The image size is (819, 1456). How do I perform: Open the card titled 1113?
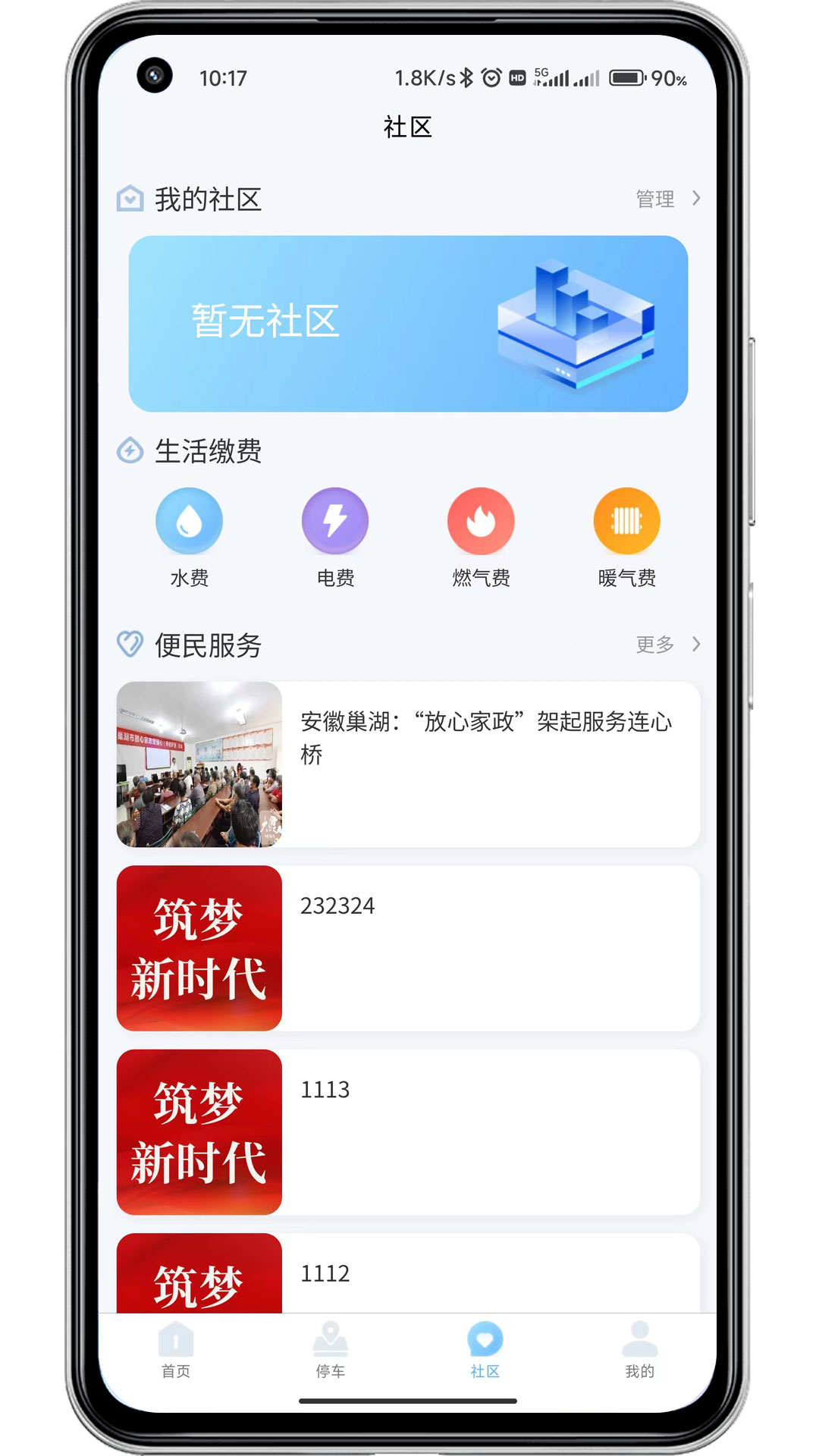click(408, 1131)
